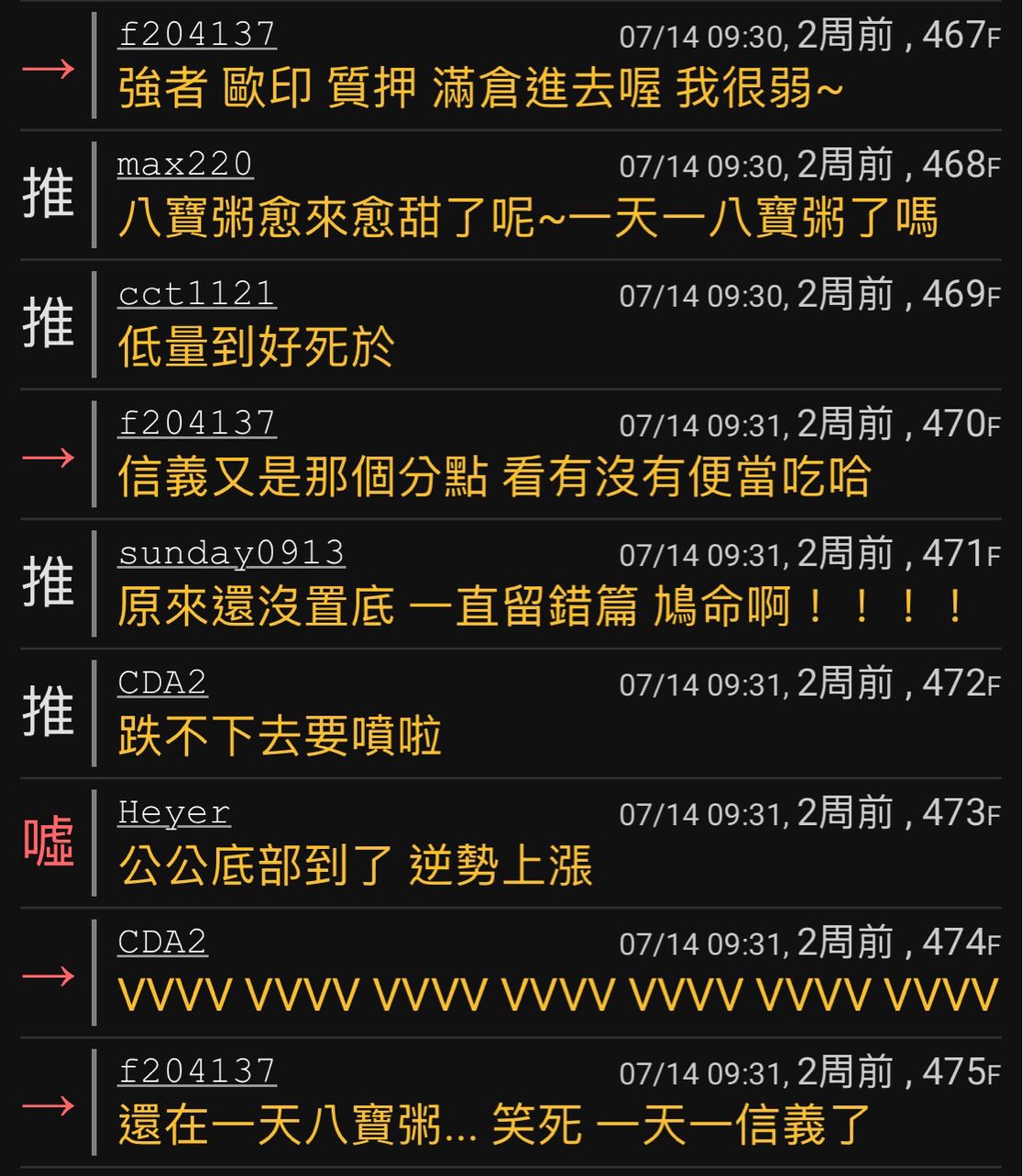The image size is (1023, 1176).
Task: View Heyer's user profile
Action: (174, 812)
